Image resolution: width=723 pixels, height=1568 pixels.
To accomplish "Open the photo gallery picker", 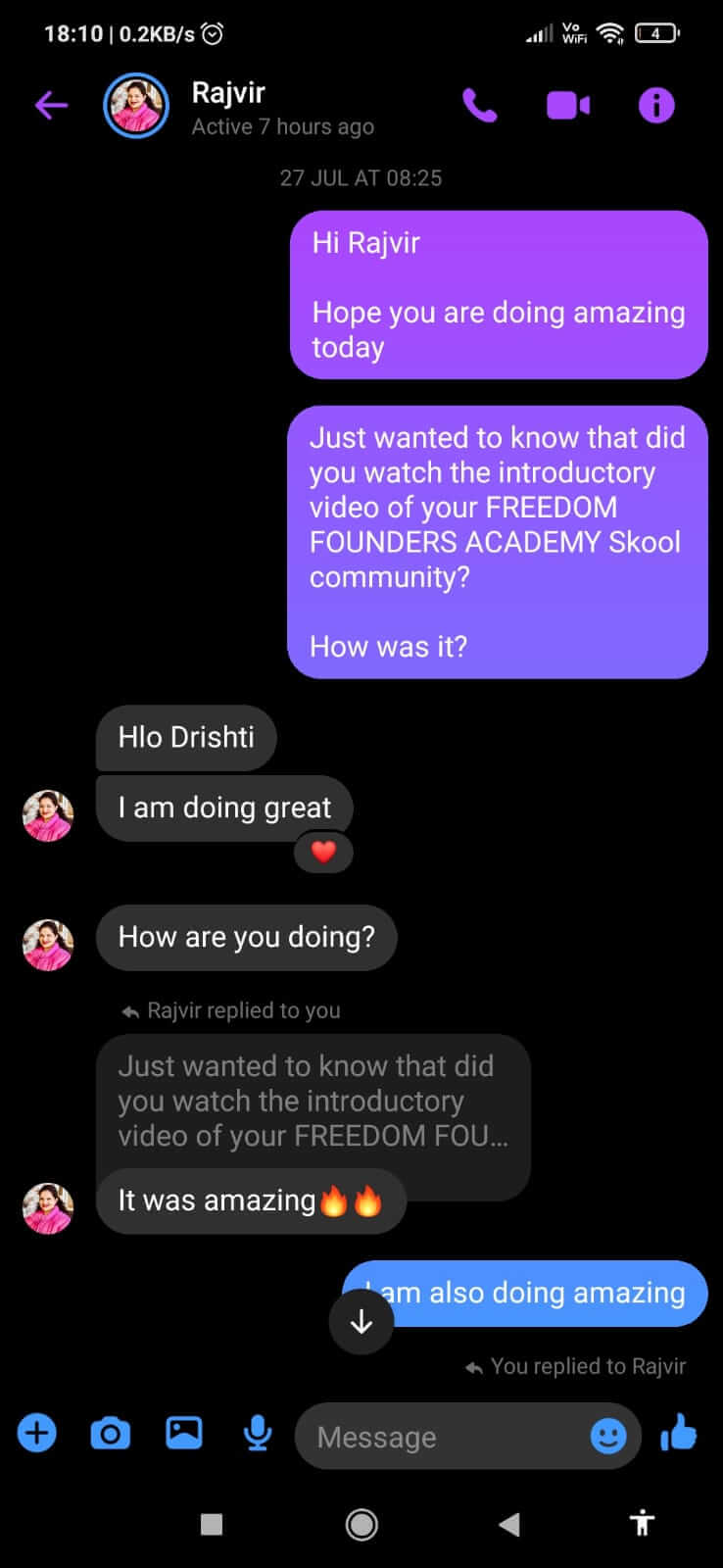I will click(184, 1435).
